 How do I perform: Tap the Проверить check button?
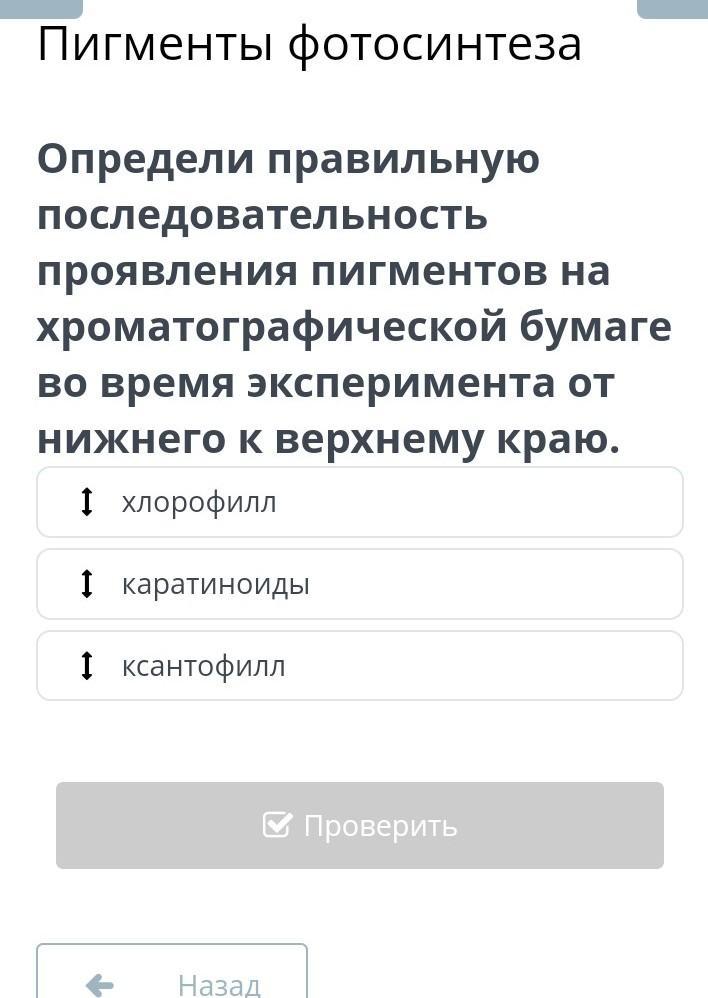[360, 826]
